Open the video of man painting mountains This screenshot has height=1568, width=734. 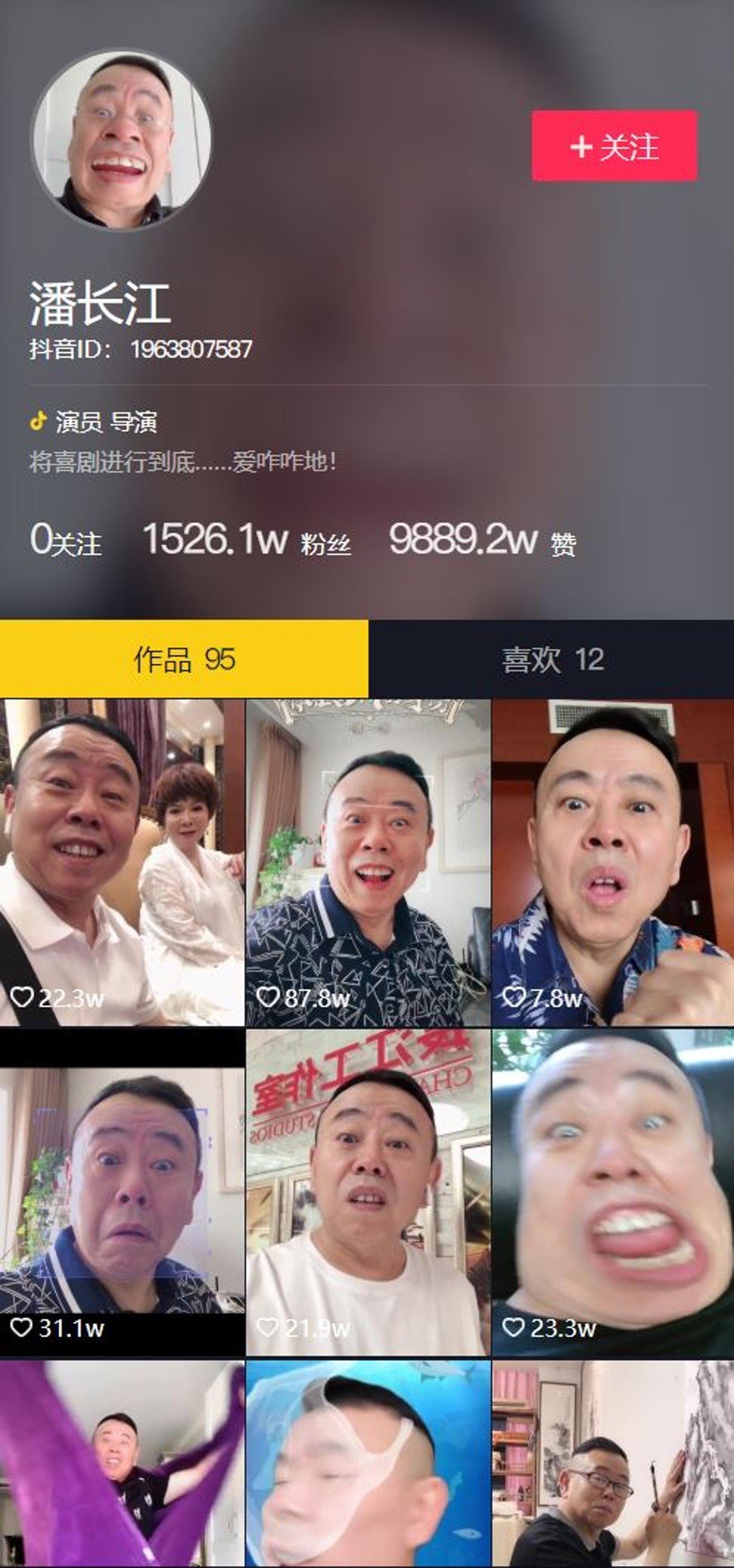tap(613, 1464)
